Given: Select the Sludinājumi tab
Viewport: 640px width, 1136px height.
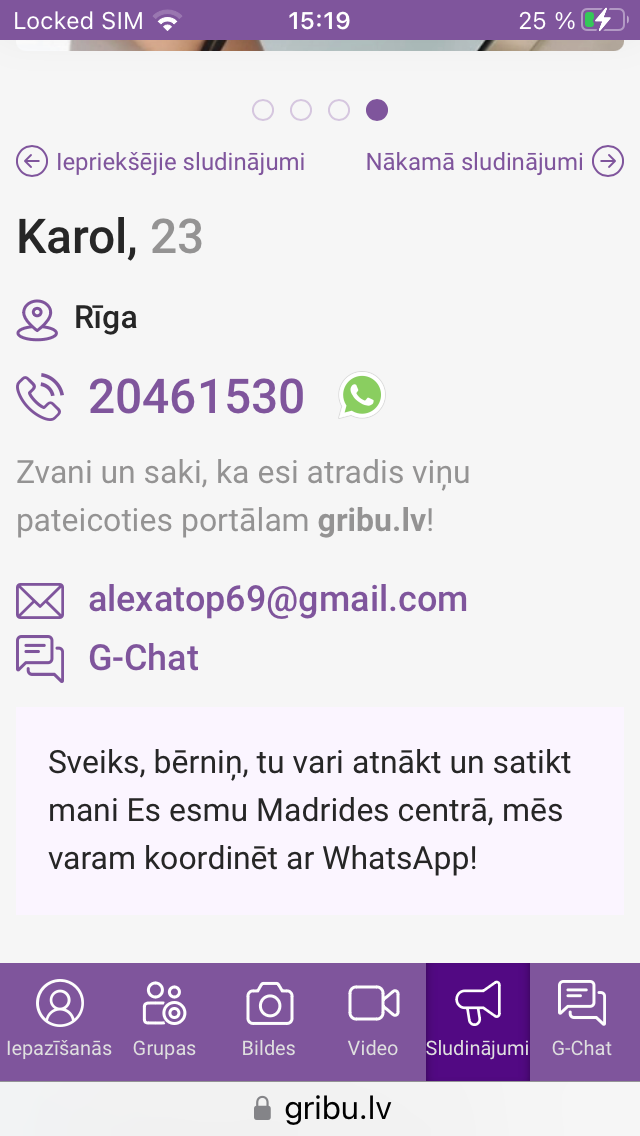Looking at the screenshot, I should [x=478, y=1022].
